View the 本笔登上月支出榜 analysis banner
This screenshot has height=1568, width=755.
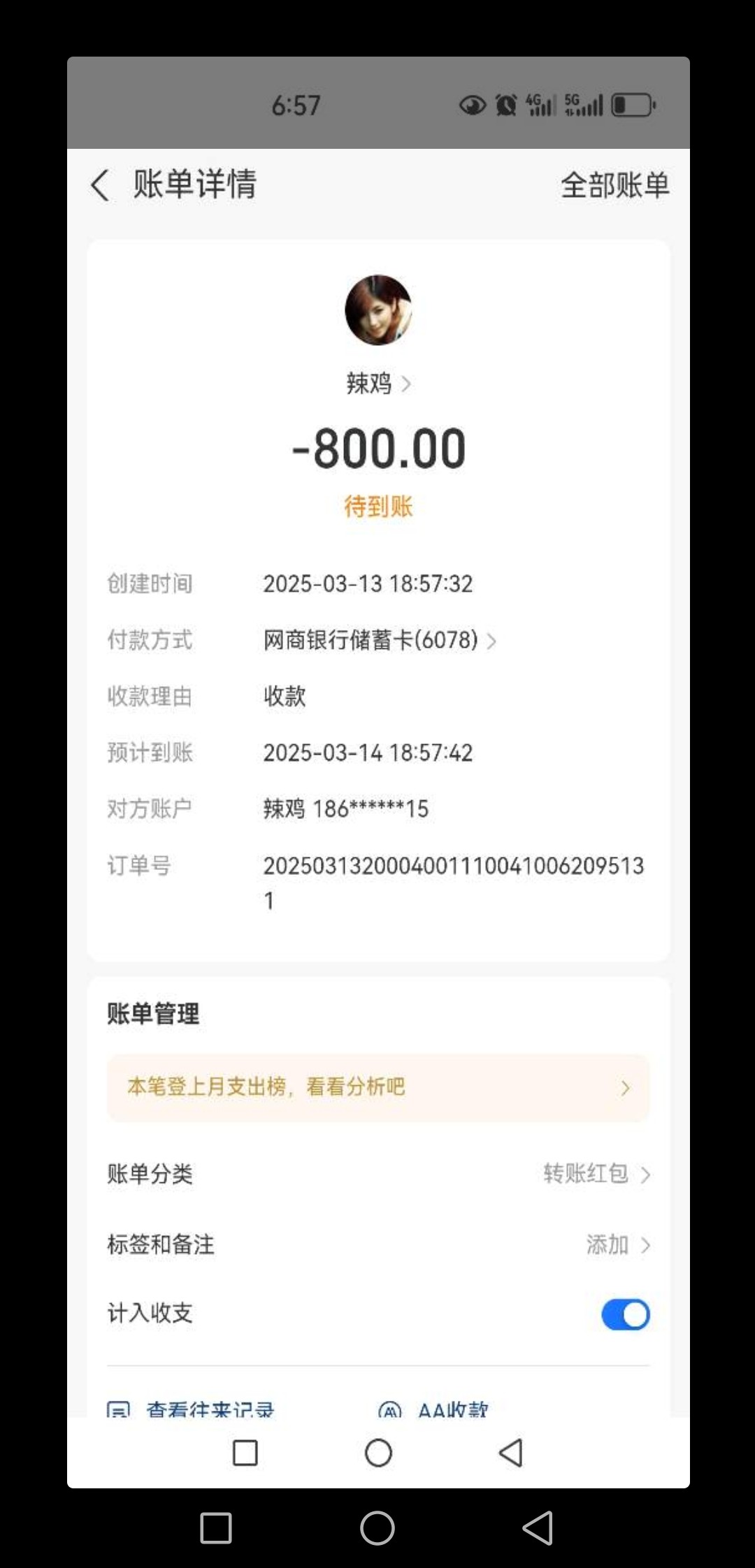[377, 1087]
